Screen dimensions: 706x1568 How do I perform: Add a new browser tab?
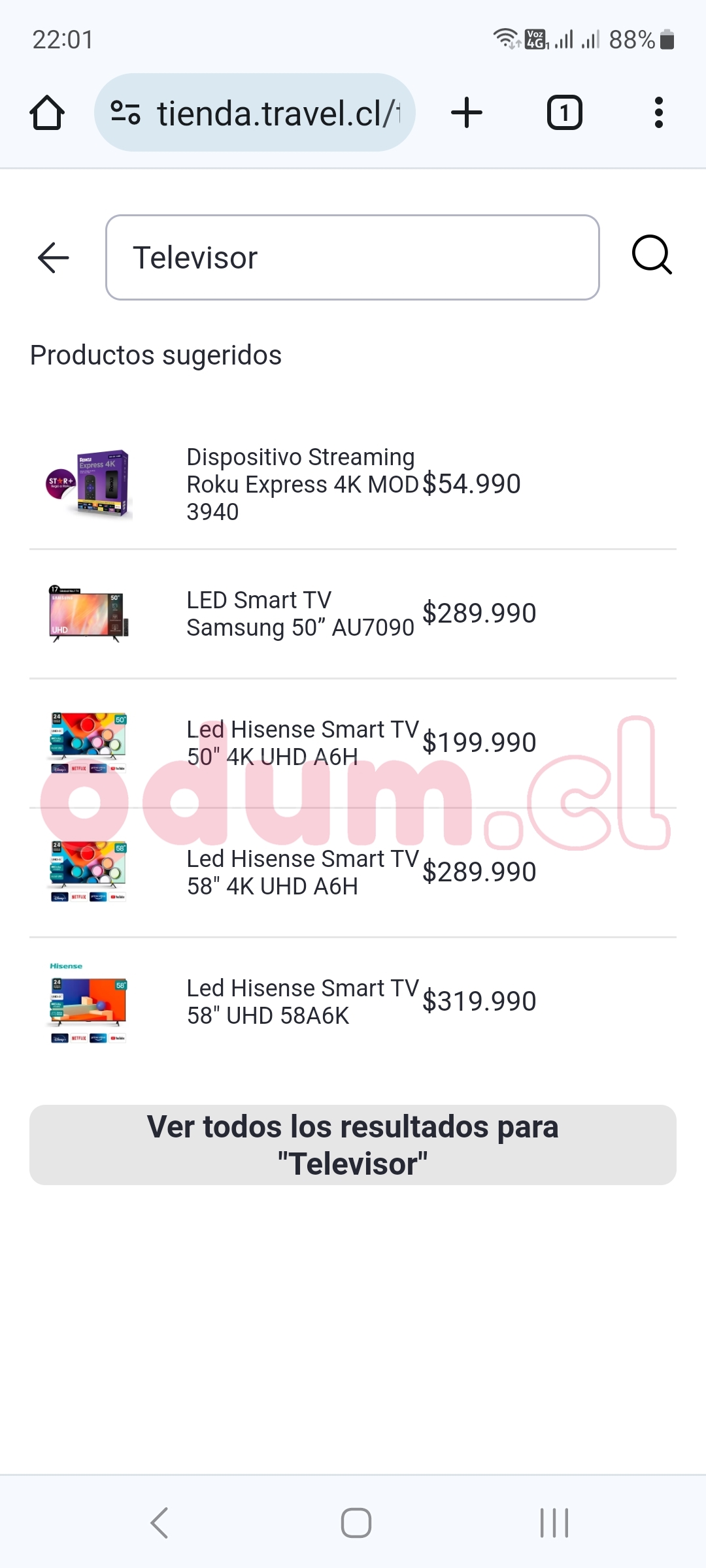[467, 113]
